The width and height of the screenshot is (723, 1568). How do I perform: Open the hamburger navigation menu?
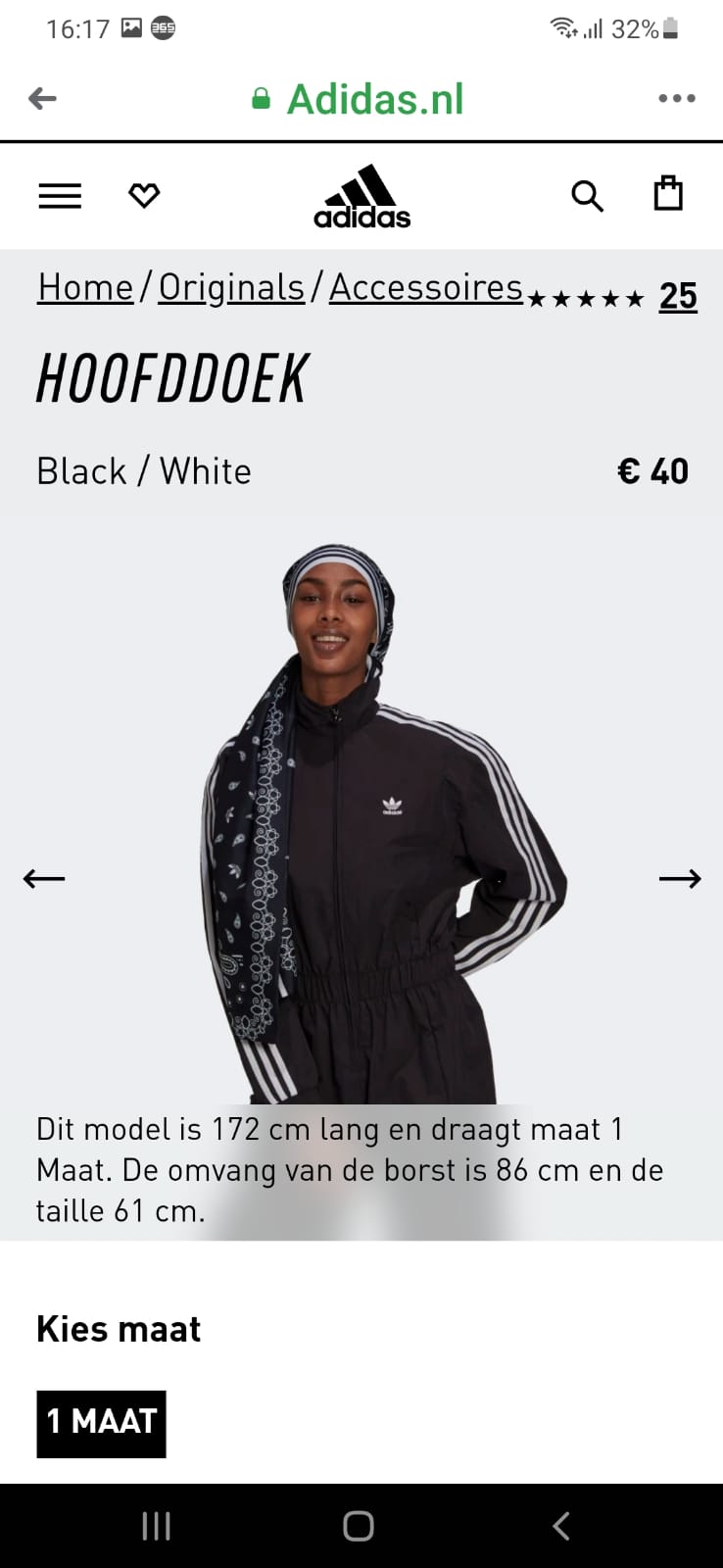tap(60, 196)
